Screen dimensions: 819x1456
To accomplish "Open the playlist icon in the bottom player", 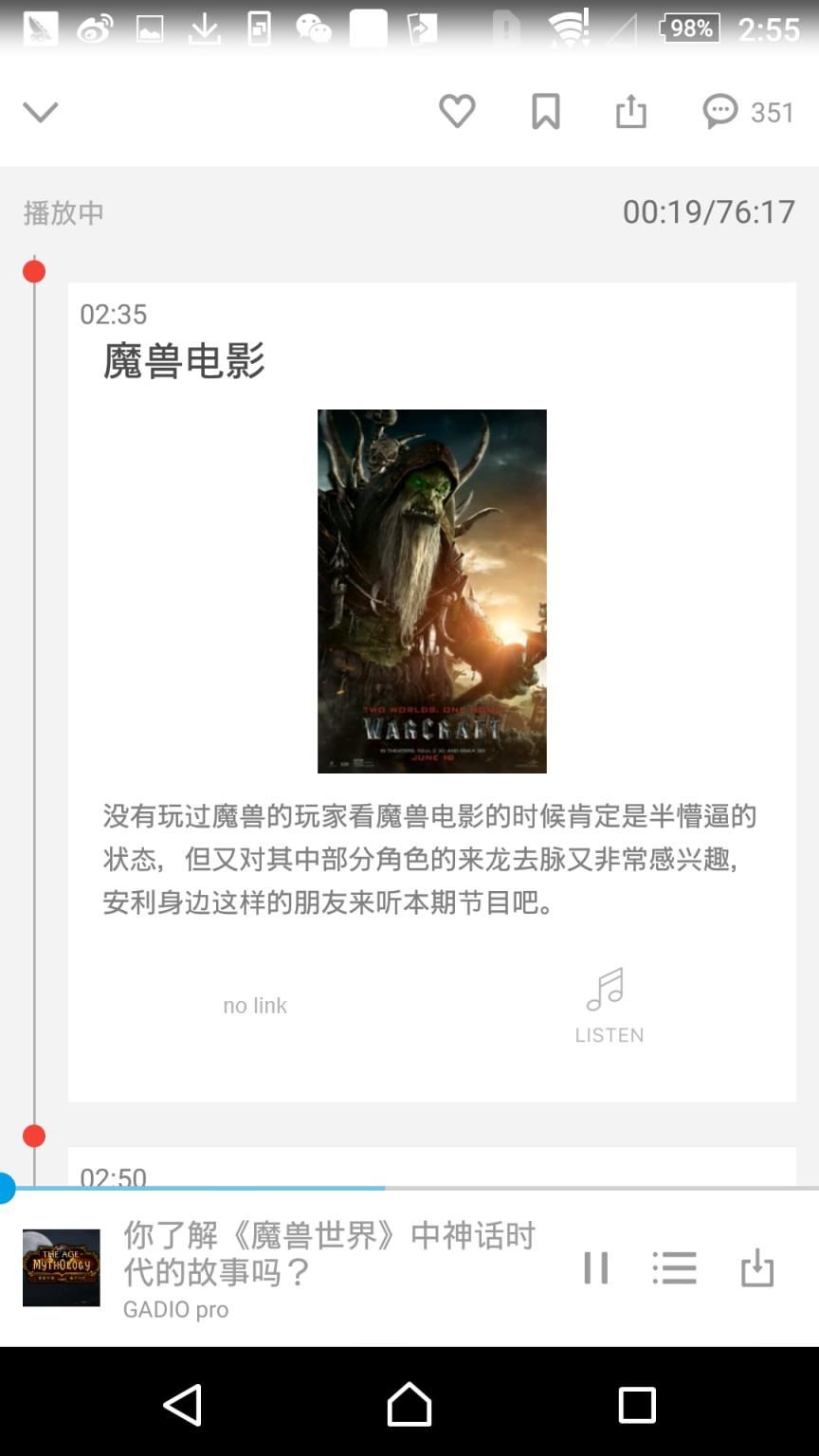I will [675, 1267].
